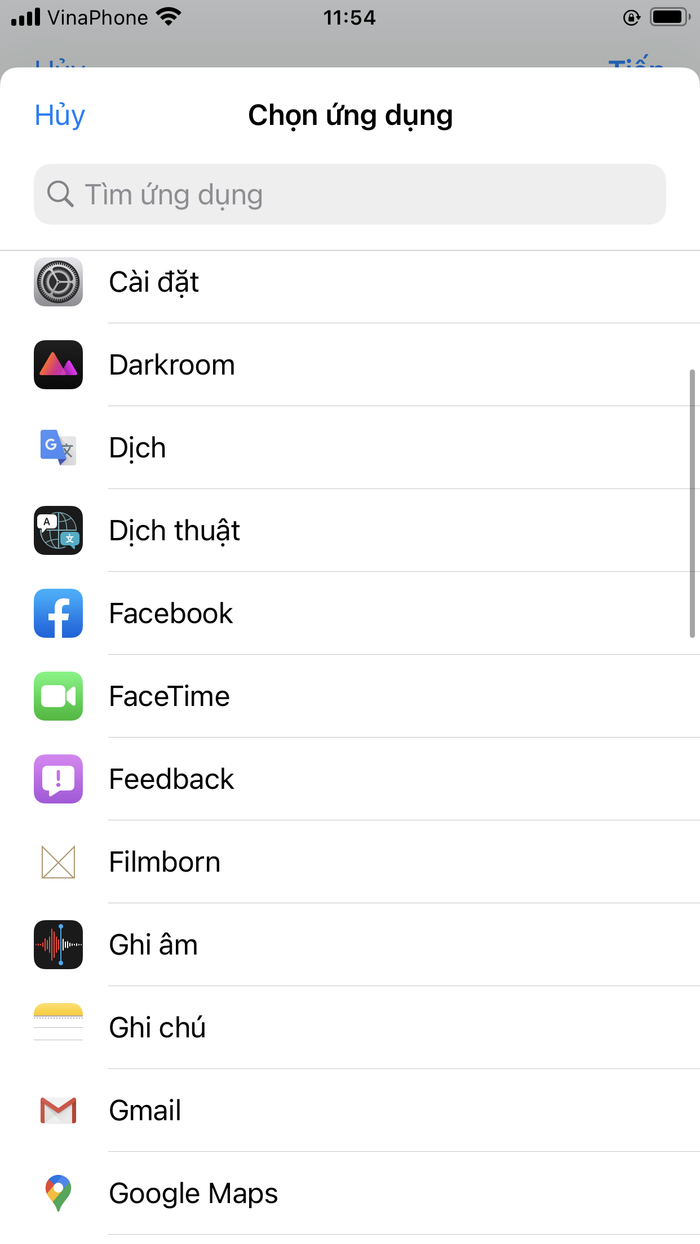The height and width of the screenshot is (1244, 700).
Task: Focus the Tìm ứng dụng search field
Action: point(350,194)
